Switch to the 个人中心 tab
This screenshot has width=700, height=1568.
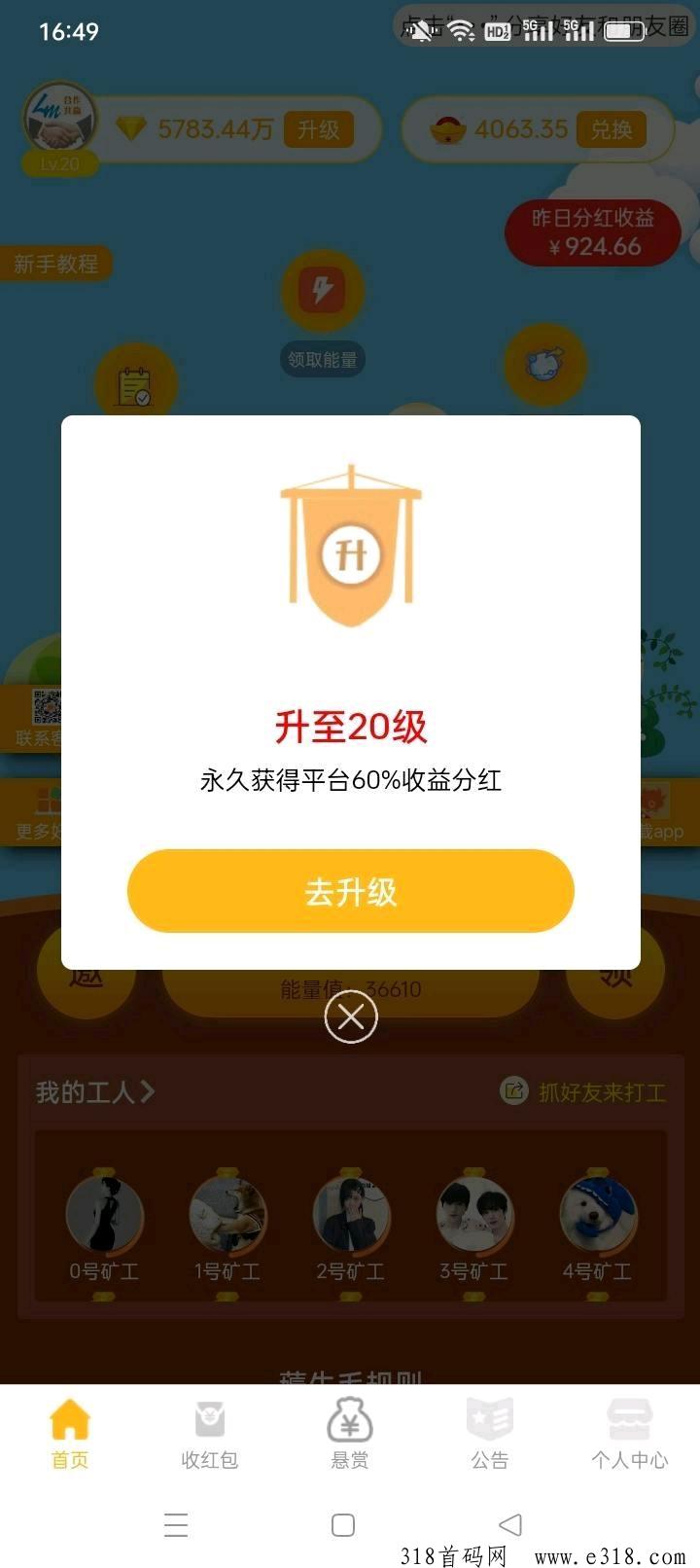click(x=629, y=1433)
